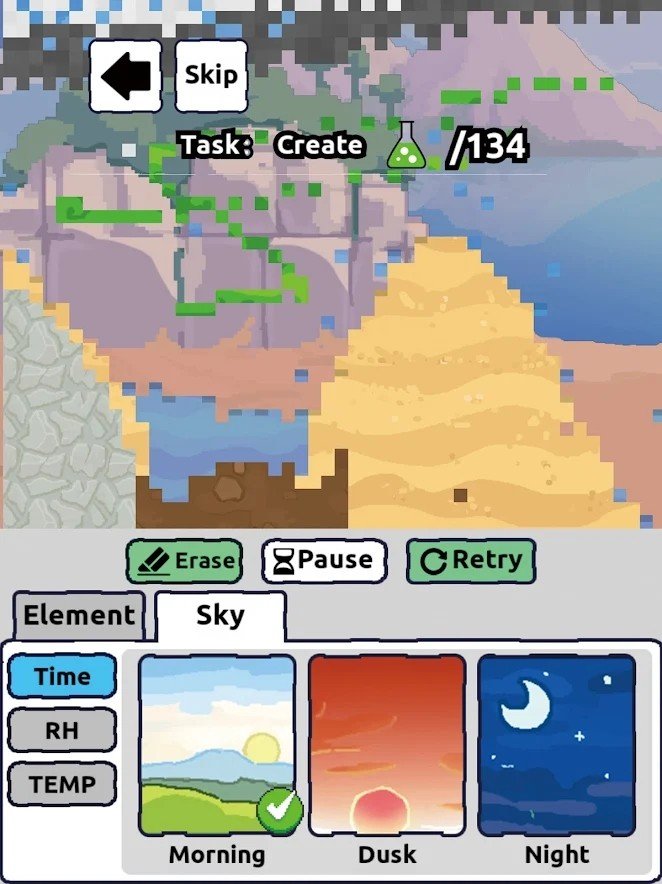The height and width of the screenshot is (884, 662).
Task: Choose the Morning sky option
Action: tap(217, 745)
